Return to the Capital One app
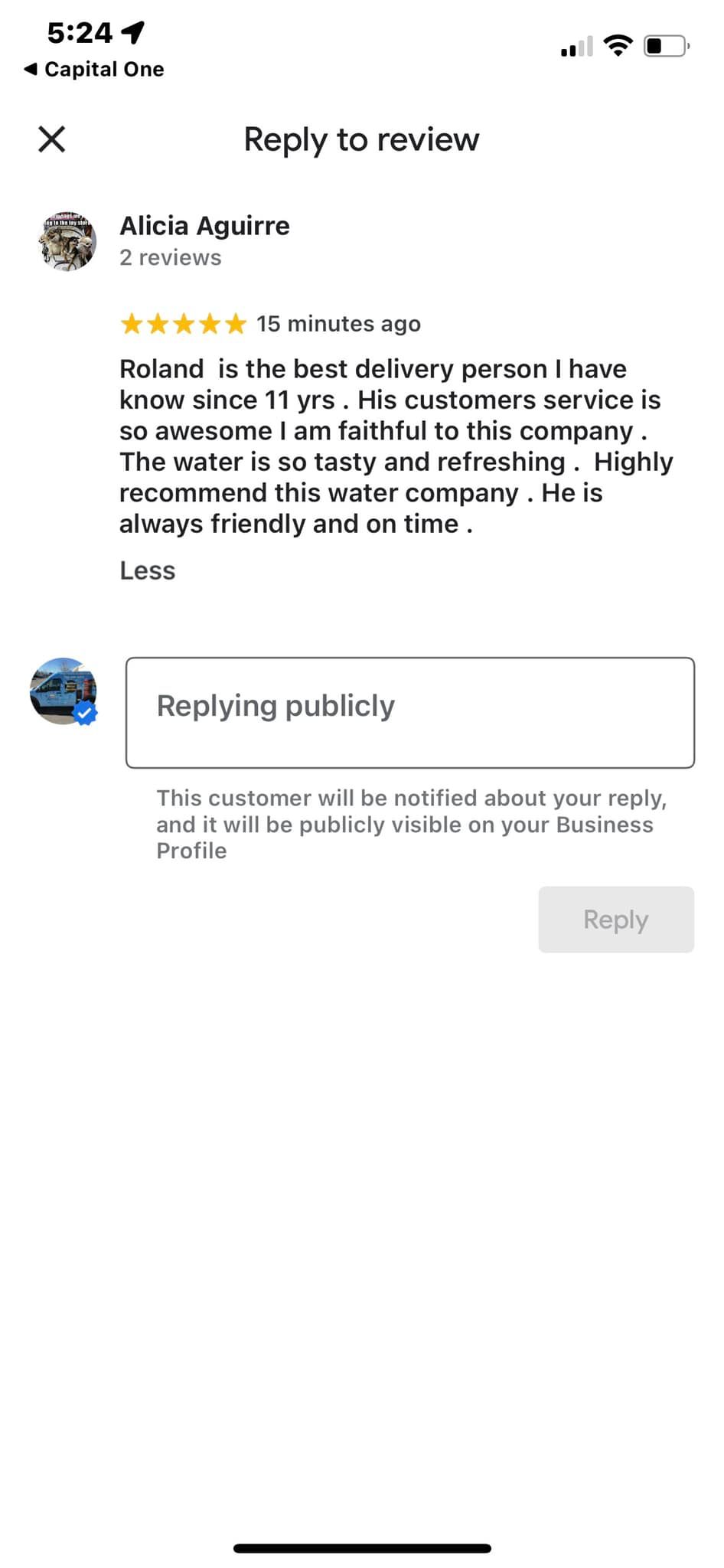 click(94, 69)
